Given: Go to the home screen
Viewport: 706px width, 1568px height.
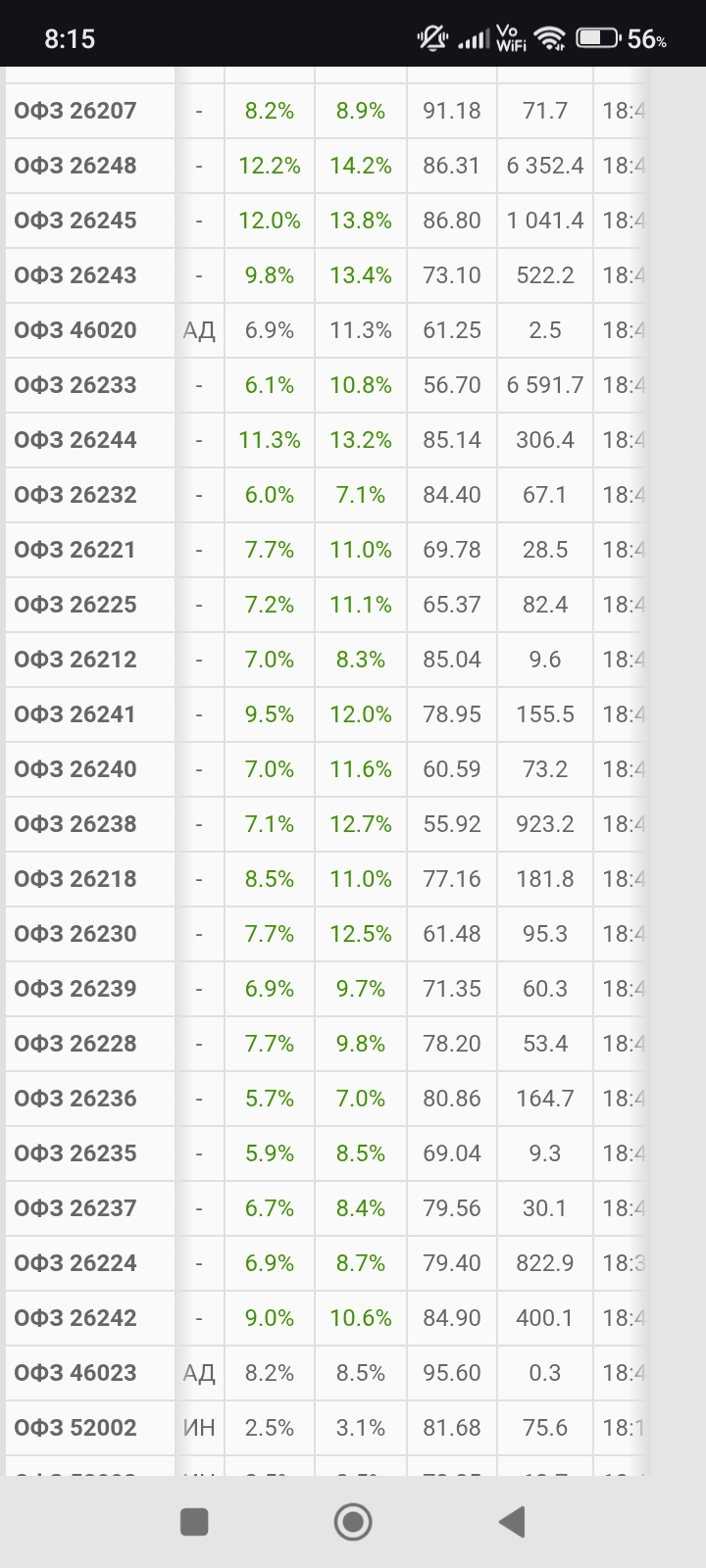Looking at the screenshot, I should coord(353,1522).
